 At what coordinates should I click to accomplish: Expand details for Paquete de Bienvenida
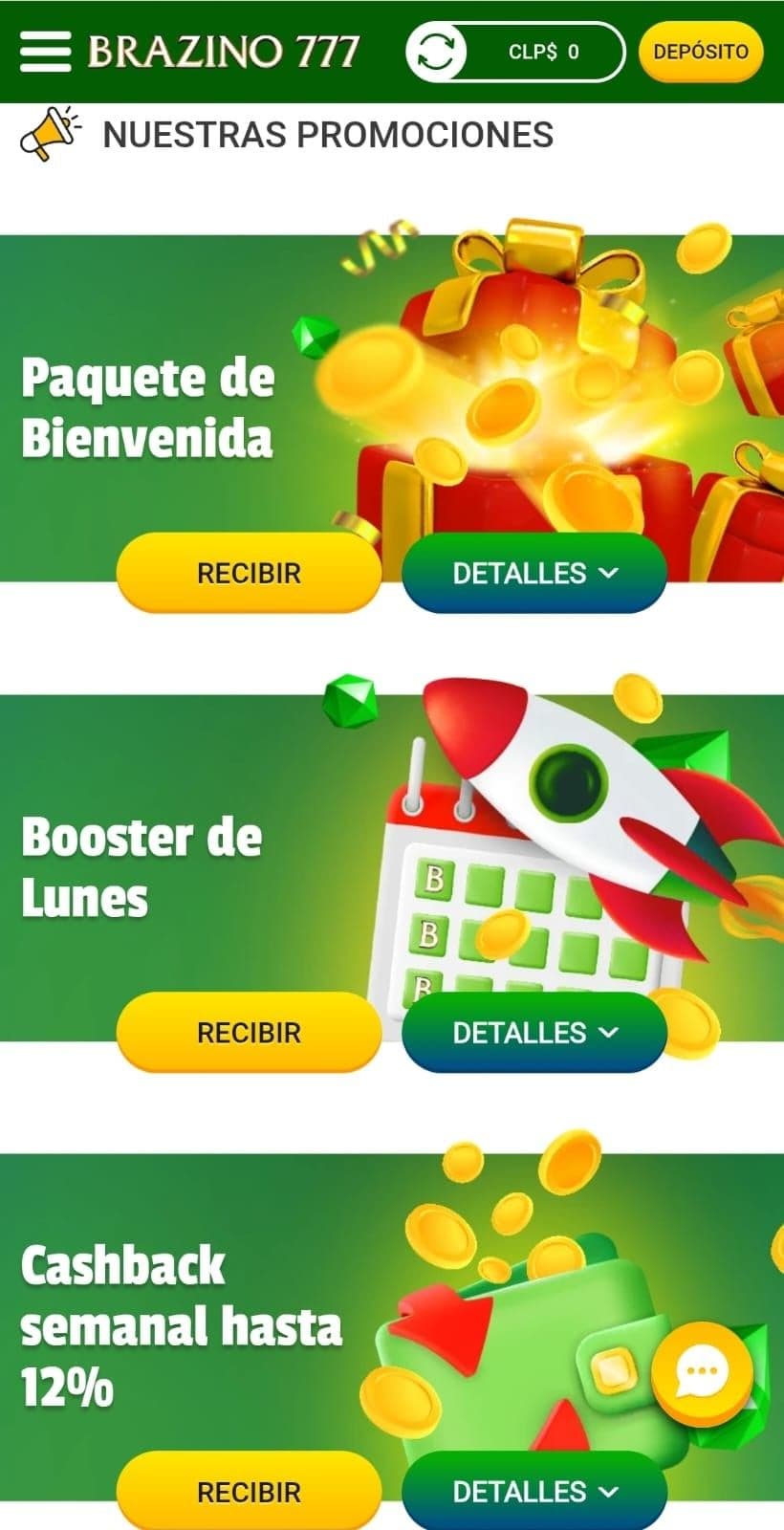point(534,574)
